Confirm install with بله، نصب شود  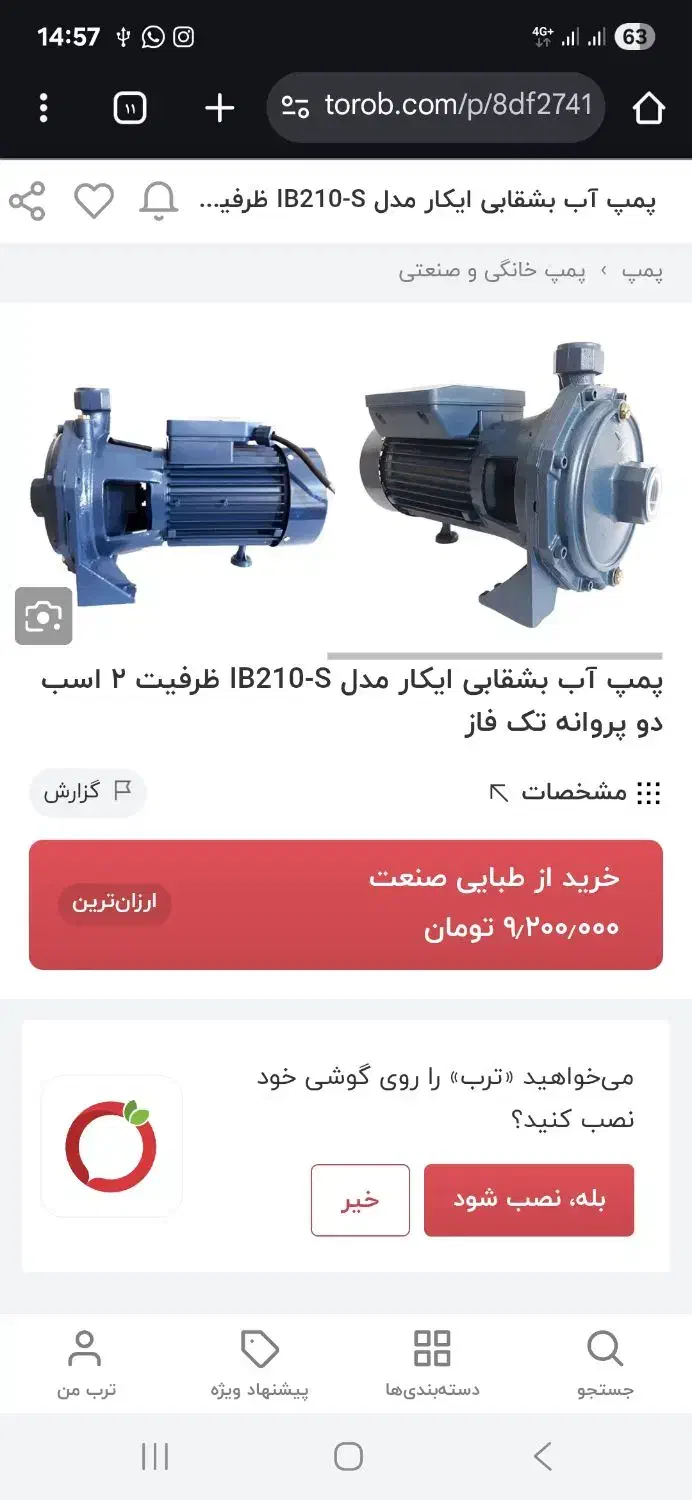(529, 1200)
